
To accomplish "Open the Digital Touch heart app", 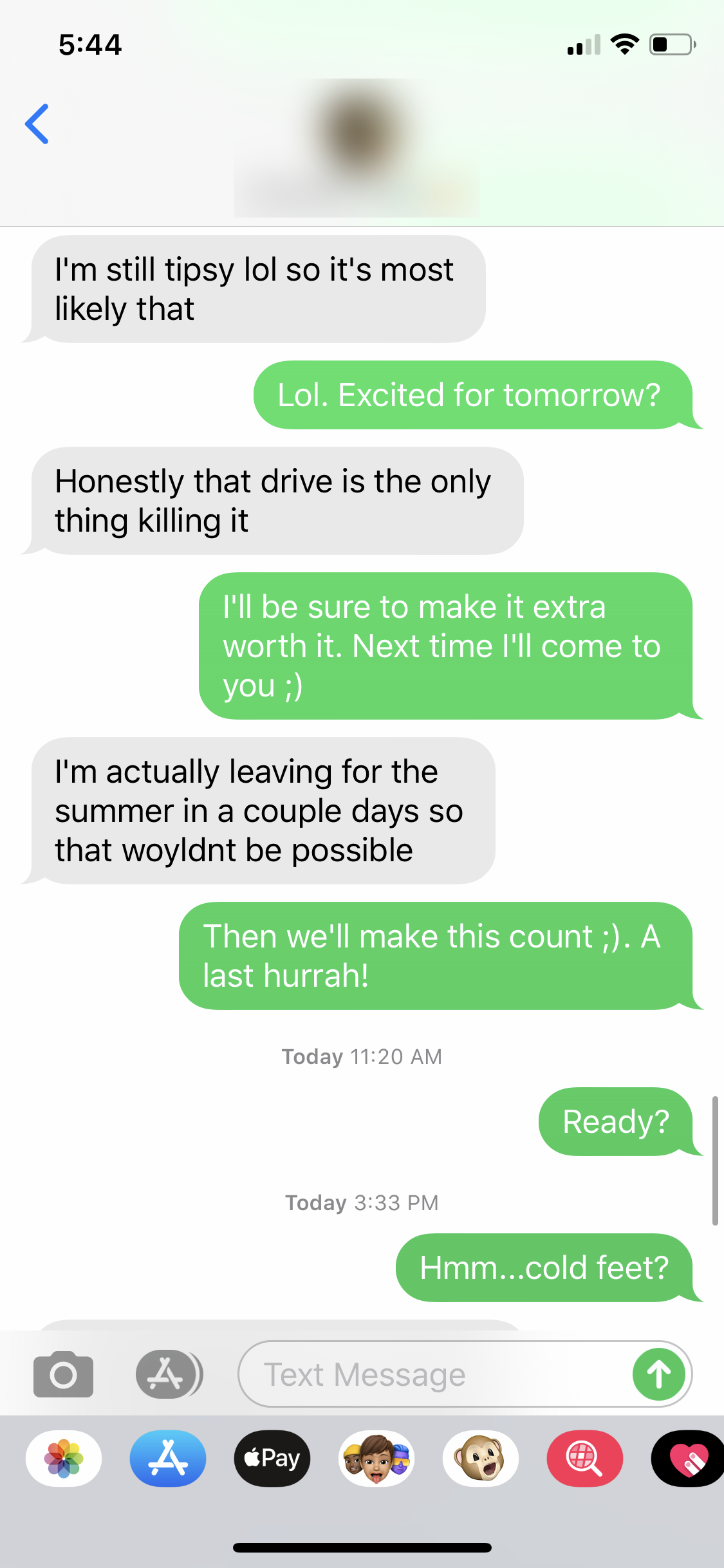I will tap(689, 1459).
